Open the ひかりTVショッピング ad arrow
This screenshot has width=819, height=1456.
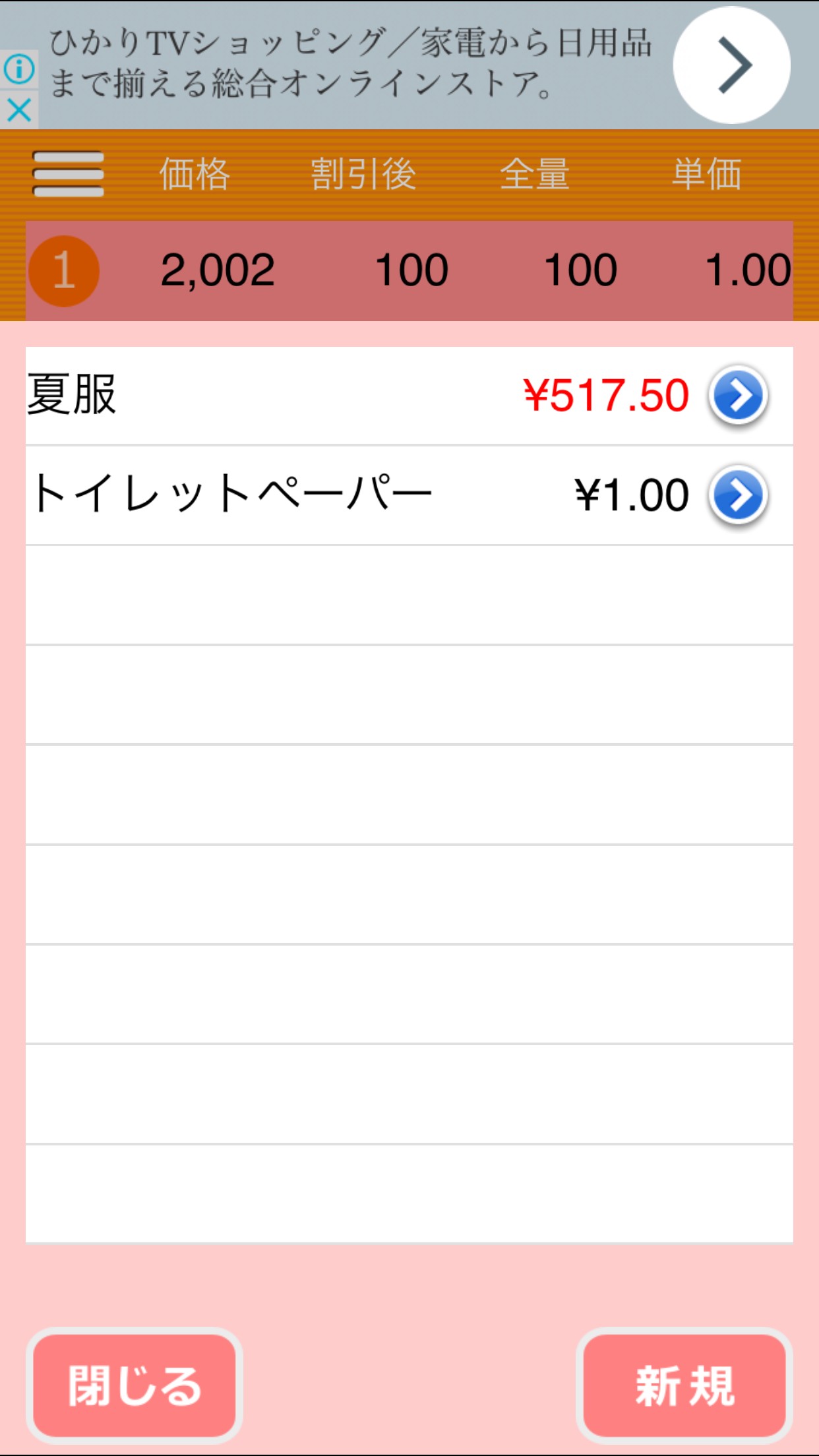[x=731, y=65]
